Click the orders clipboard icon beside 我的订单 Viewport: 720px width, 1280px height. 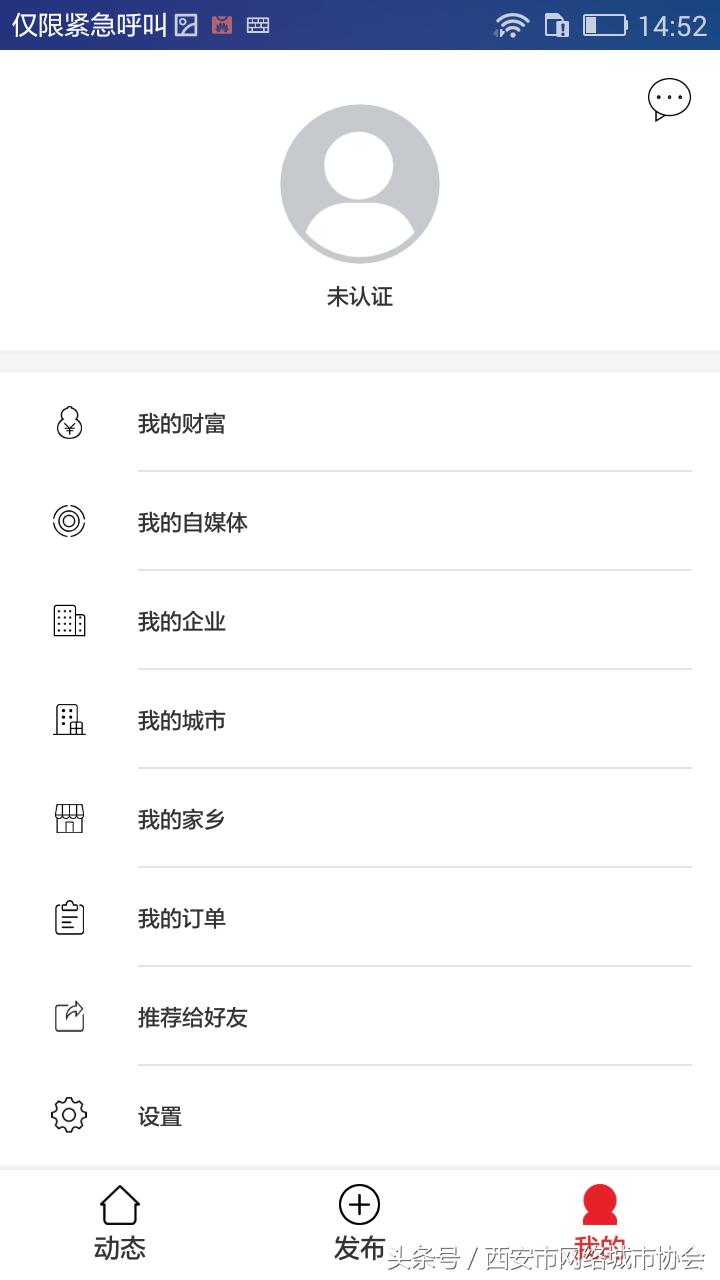pyautogui.click(x=68, y=917)
